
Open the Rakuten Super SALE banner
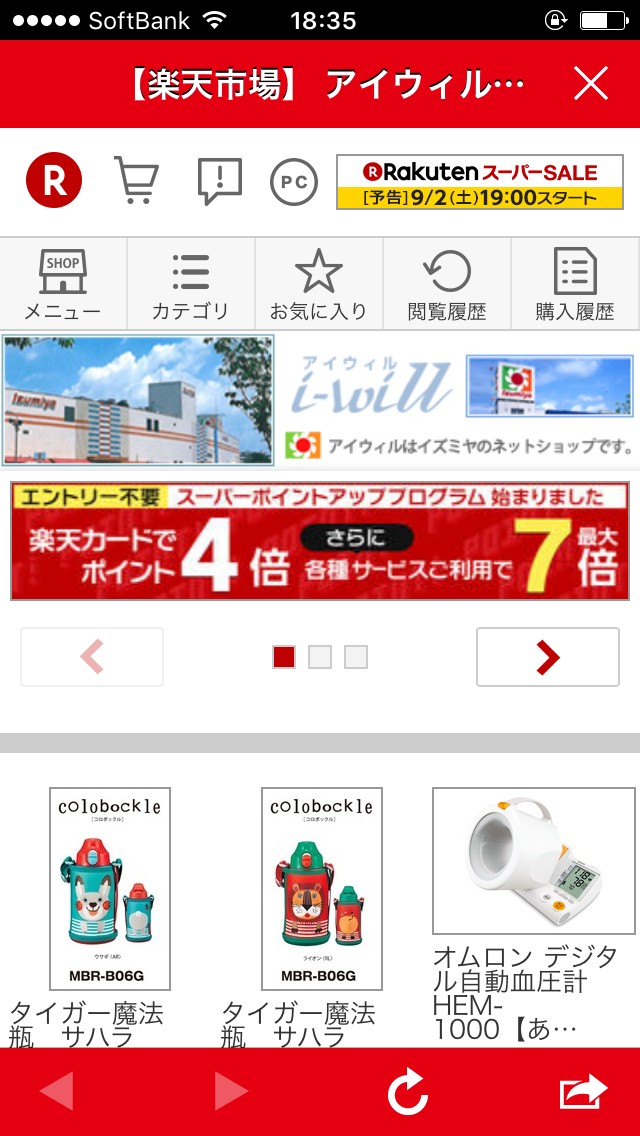tap(479, 182)
